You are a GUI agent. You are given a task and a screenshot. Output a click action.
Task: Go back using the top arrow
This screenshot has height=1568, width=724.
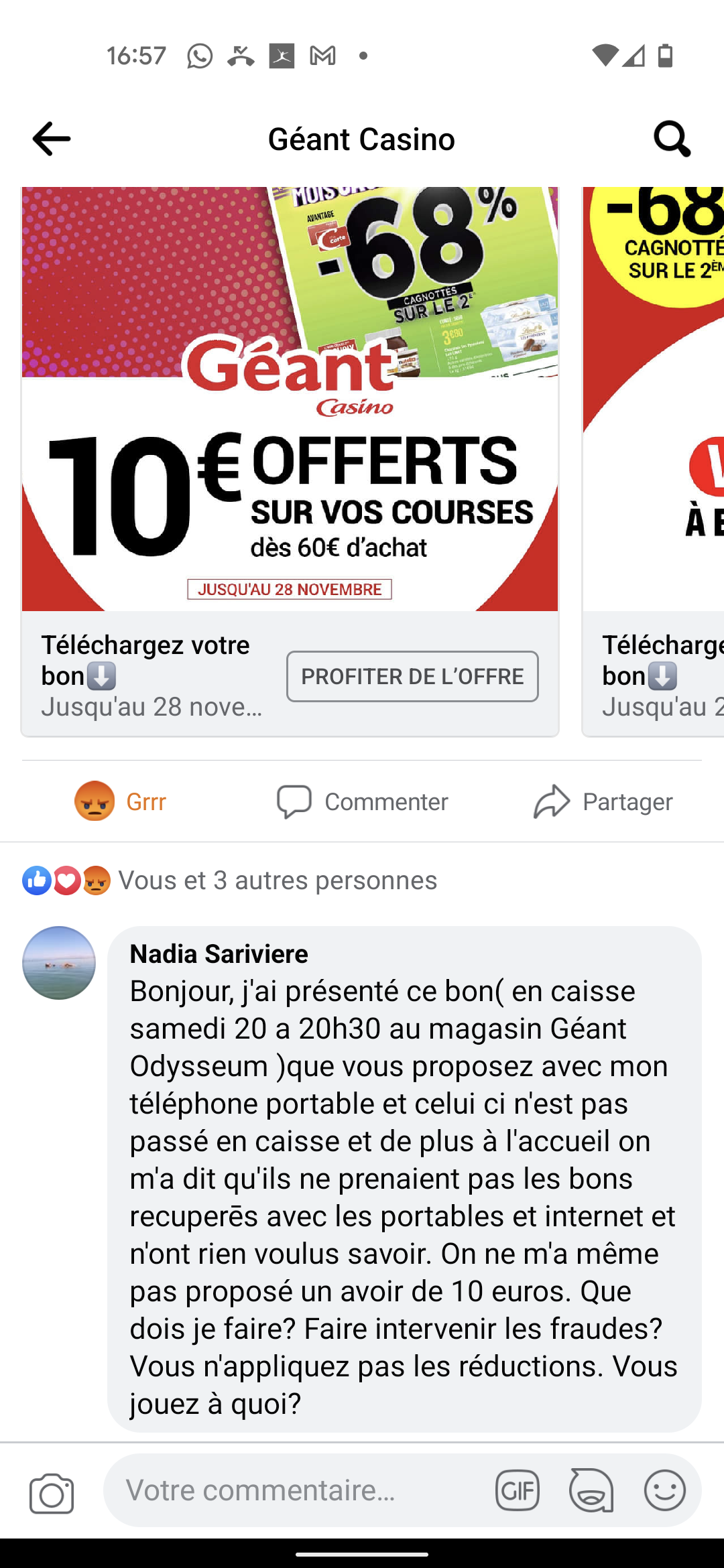point(52,139)
